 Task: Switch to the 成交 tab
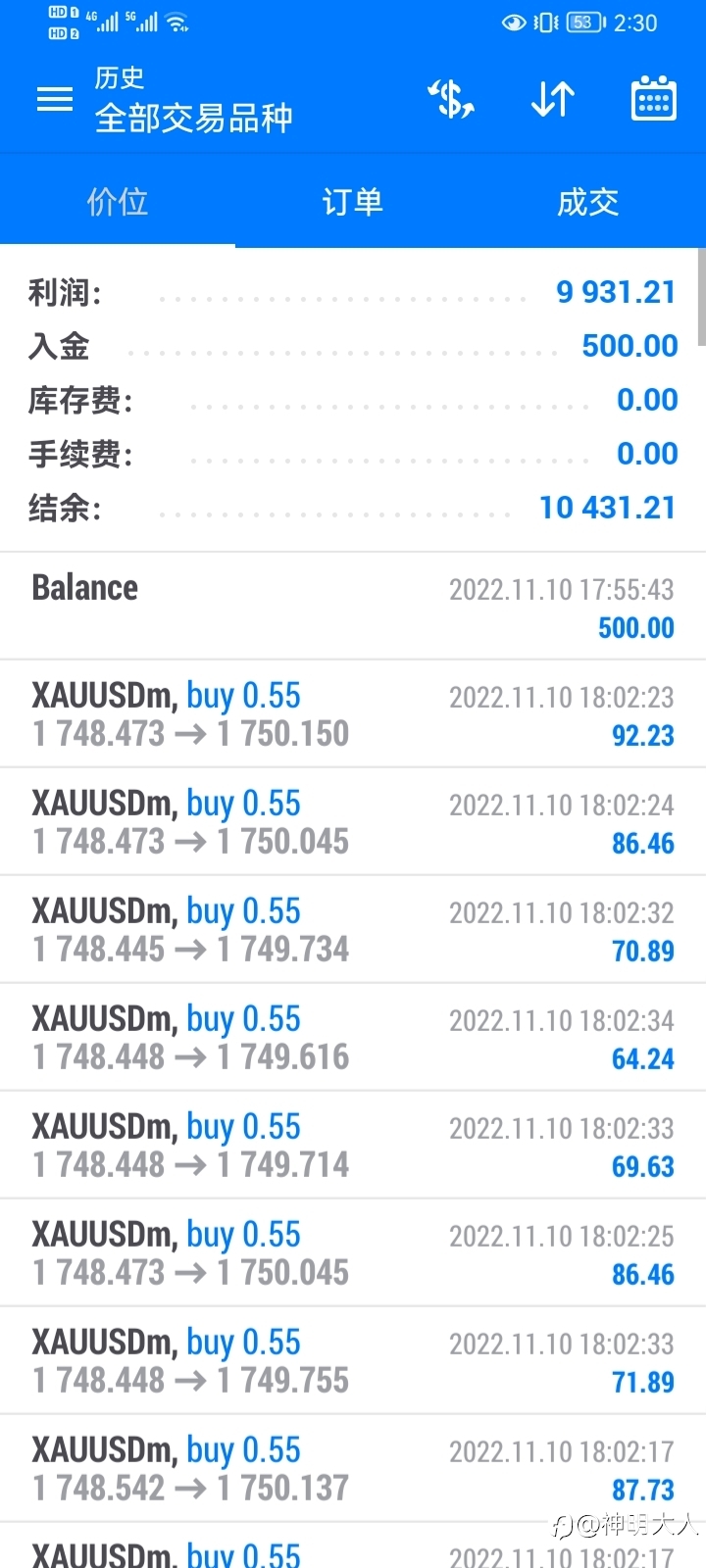588,202
